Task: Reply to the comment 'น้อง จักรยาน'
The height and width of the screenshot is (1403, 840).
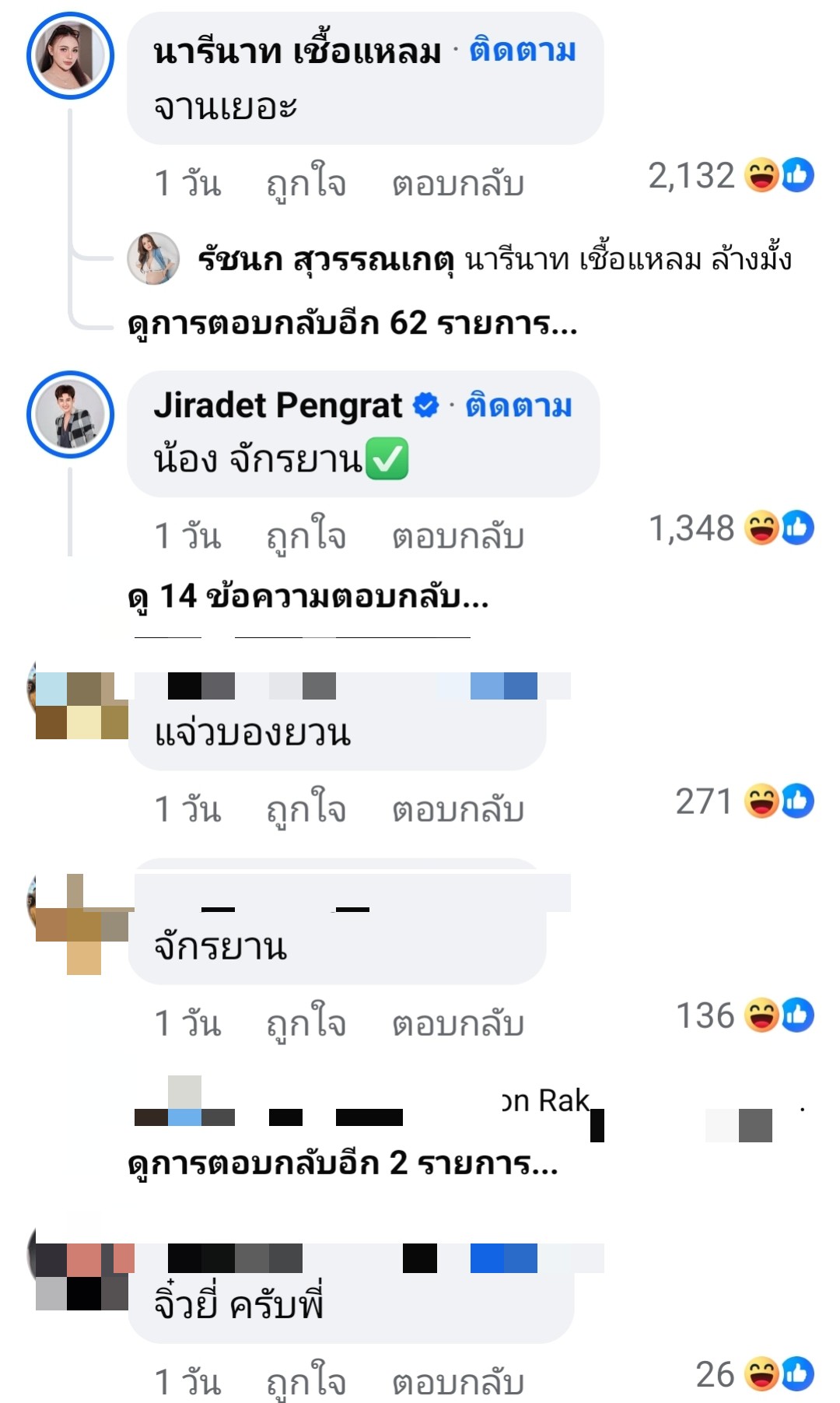Action: point(457,536)
